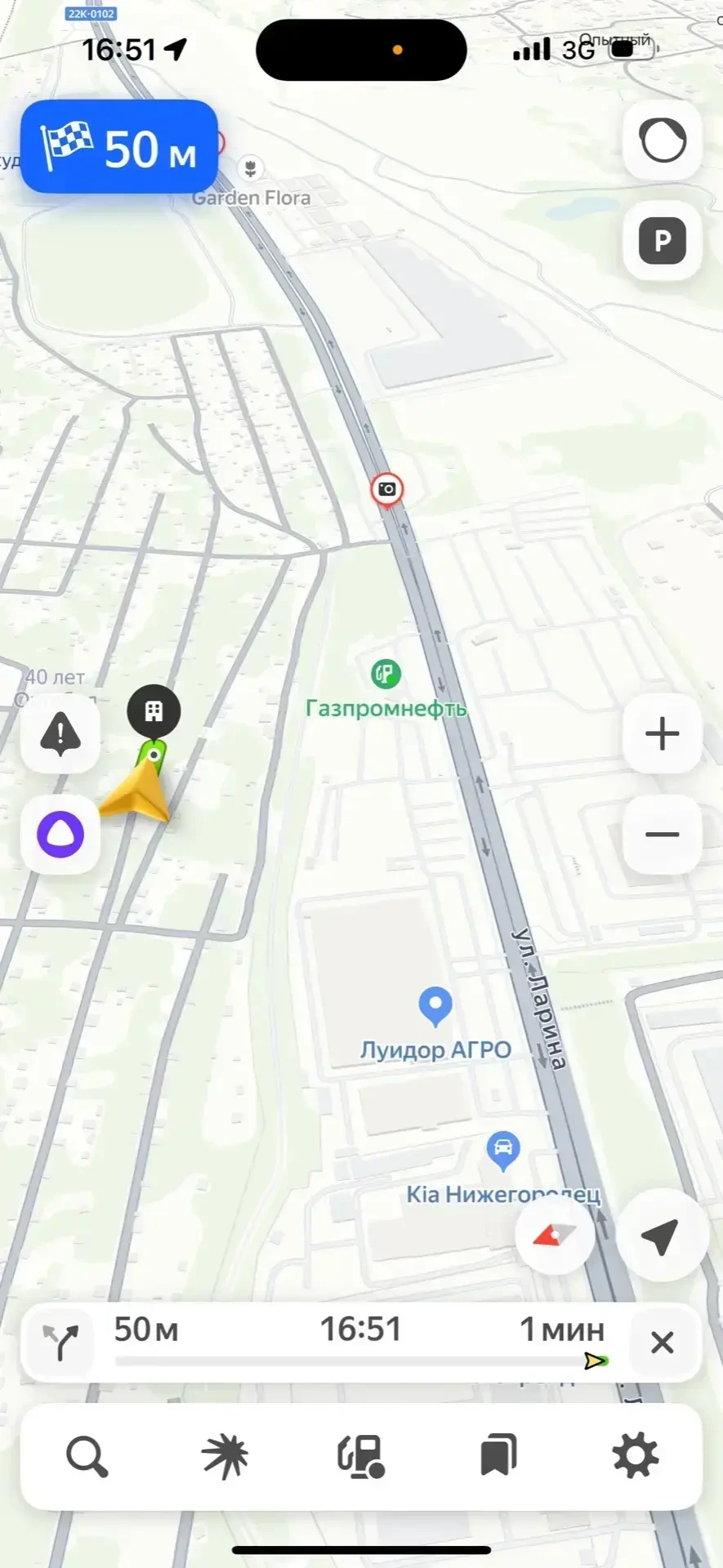Zoom out on the map
Screen dimensions: 723x1568
[x=662, y=835]
